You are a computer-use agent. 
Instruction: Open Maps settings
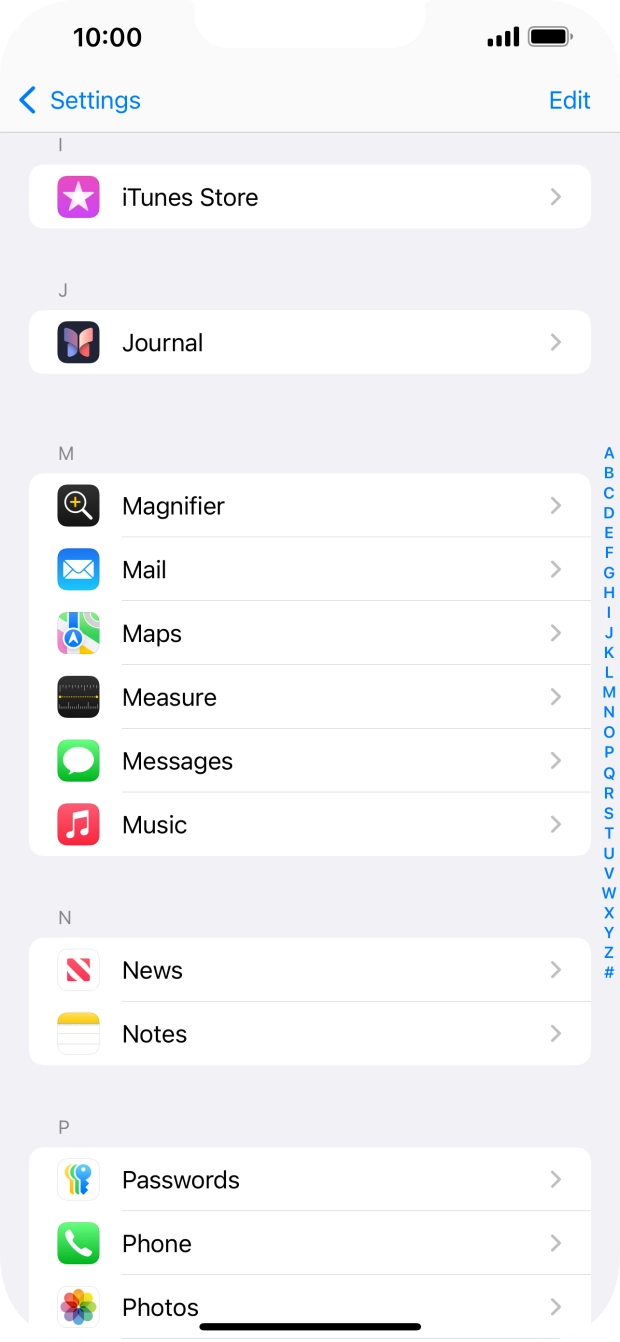click(x=310, y=634)
